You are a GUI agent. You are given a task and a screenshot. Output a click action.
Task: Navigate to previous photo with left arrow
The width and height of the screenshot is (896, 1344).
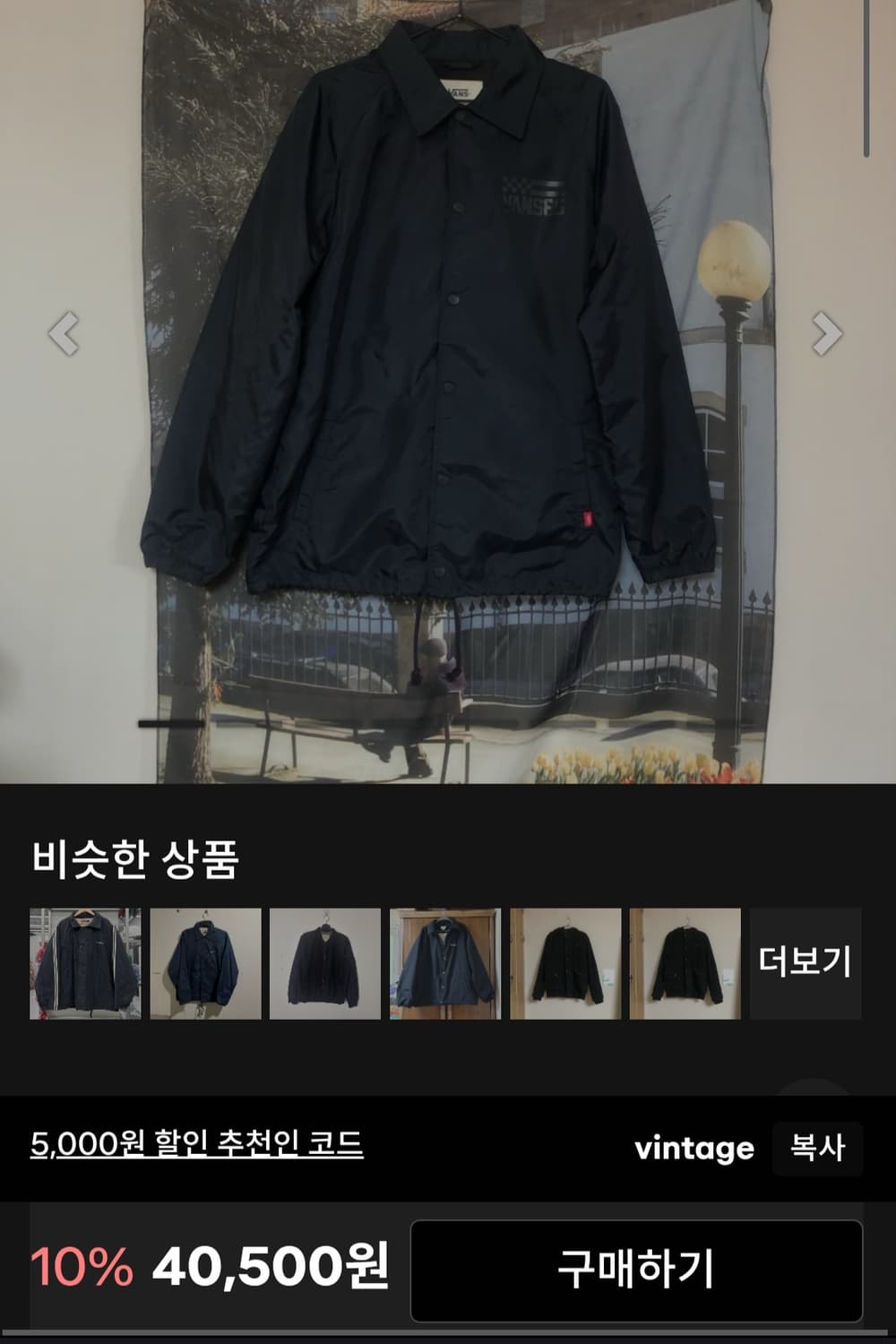(x=65, y=334)
